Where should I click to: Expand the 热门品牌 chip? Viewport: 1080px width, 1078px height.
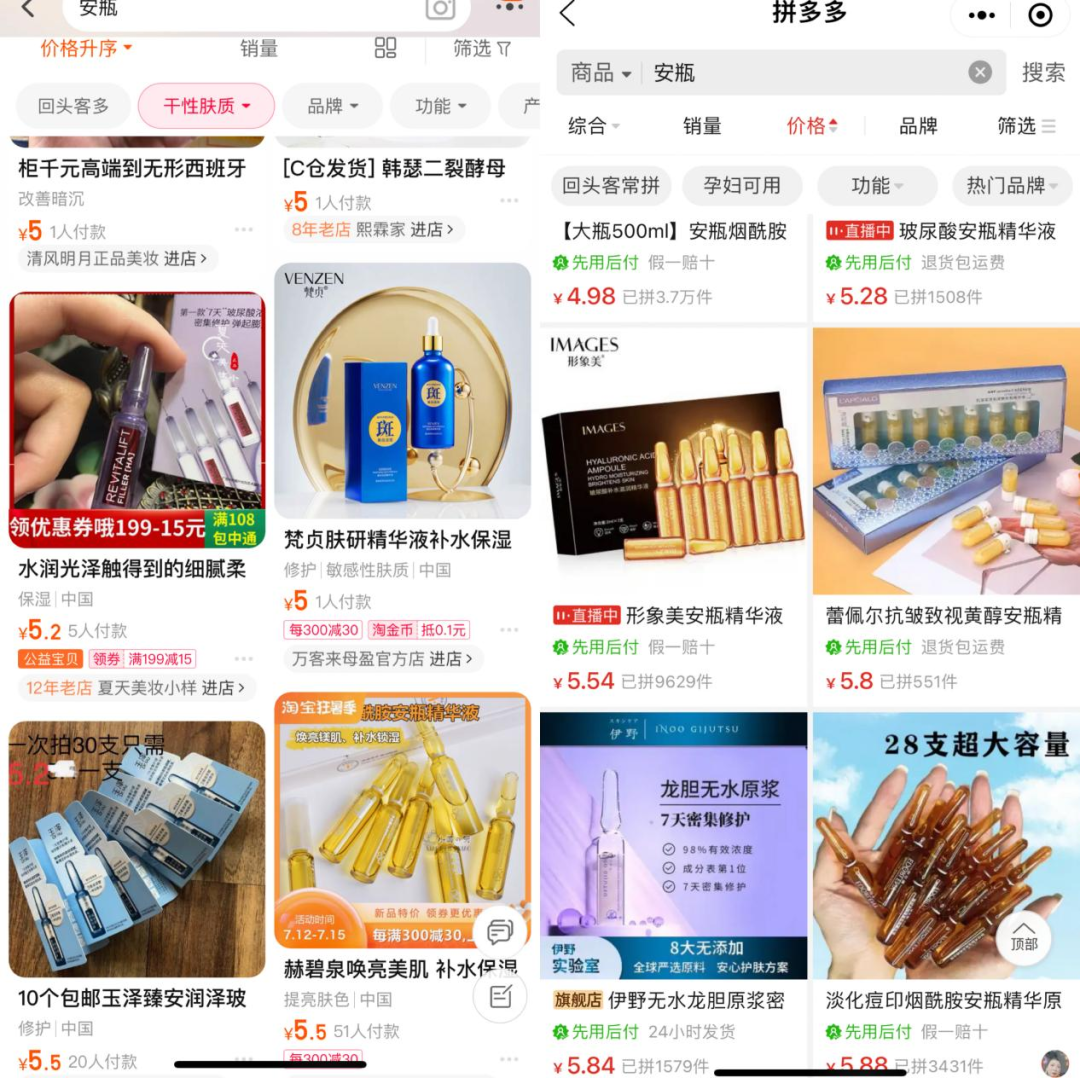coord(1011,185)
